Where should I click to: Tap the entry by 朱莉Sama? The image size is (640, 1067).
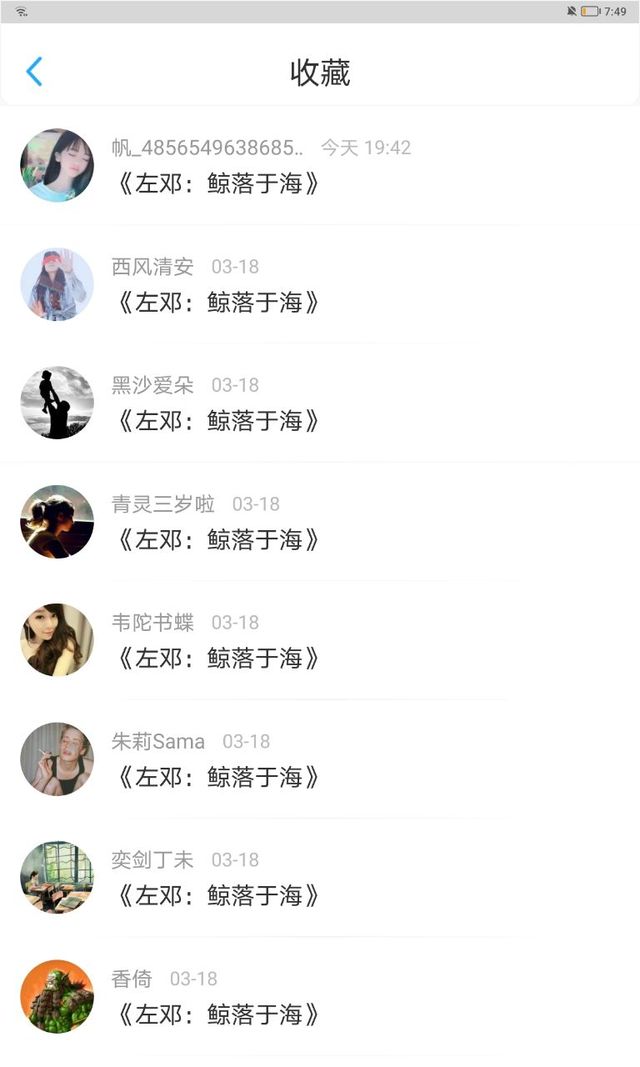pyautogui.click(x=218, y=777)
